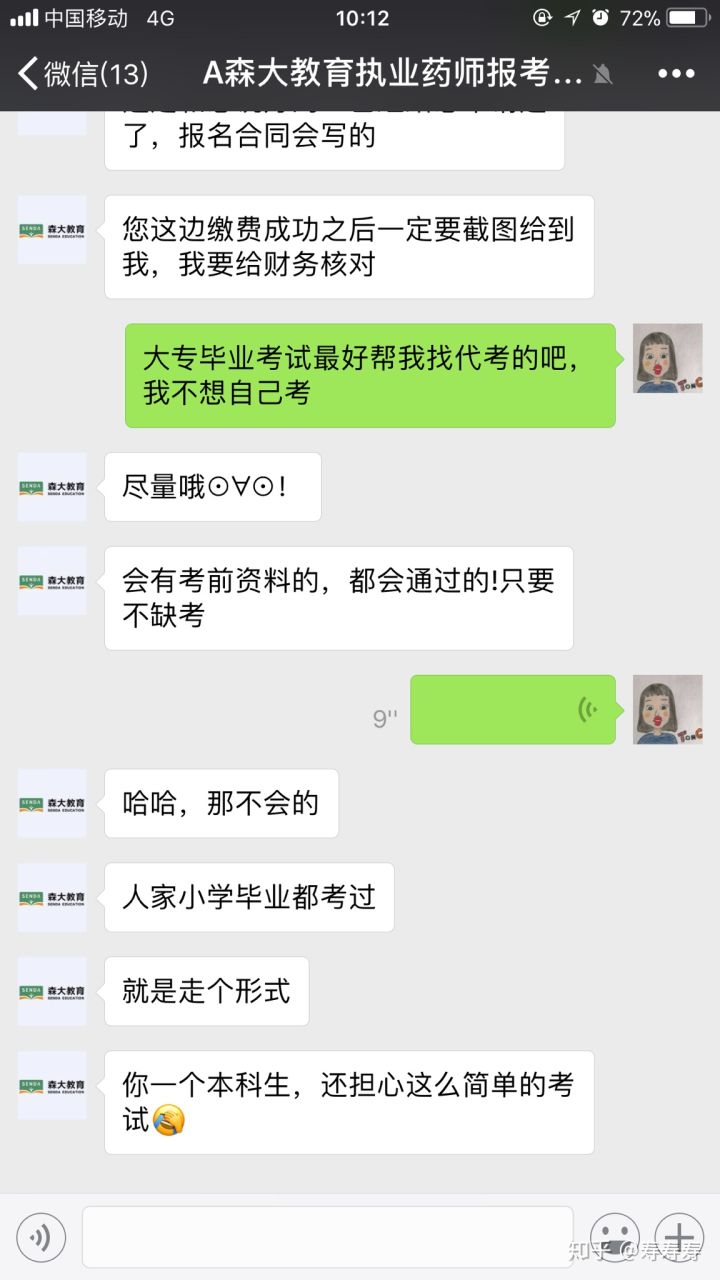This screenshot has width=720, height=1280.
Task: Open the 森大教育 avatar beside 就是走个形式
Action: point(52,991)
